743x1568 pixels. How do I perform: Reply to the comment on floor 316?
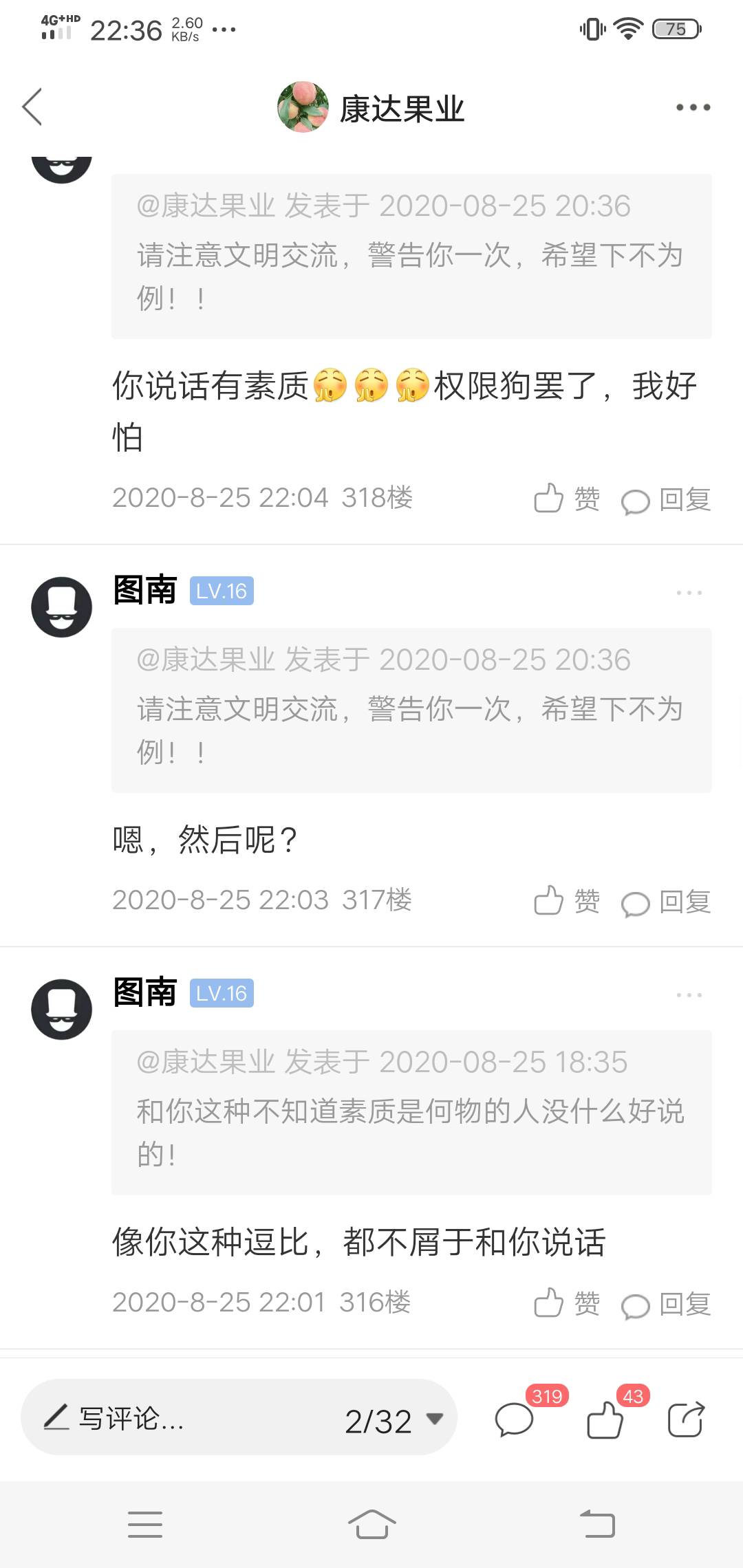coord(666,1305)
